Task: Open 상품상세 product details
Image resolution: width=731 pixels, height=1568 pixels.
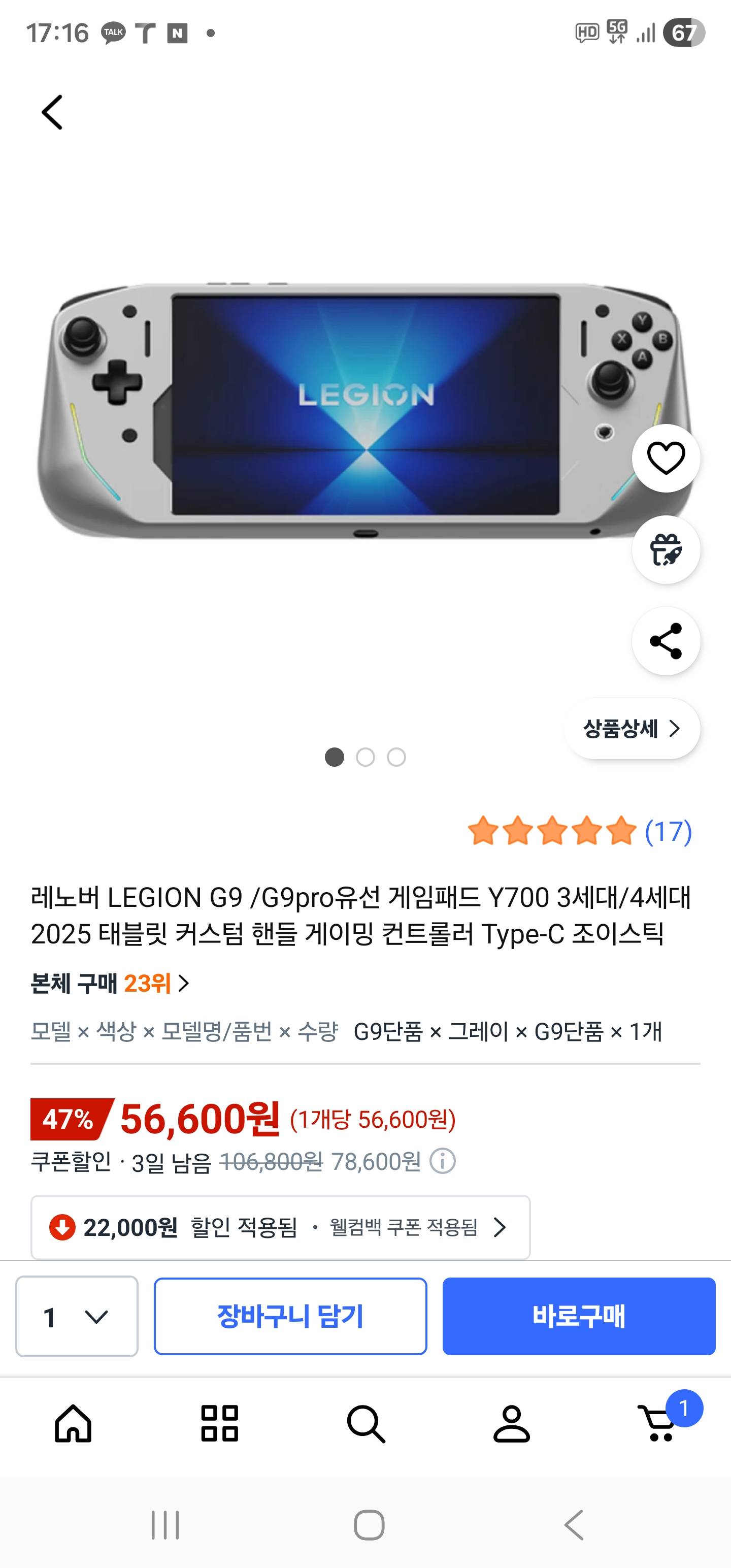Action: coord(632,729)
